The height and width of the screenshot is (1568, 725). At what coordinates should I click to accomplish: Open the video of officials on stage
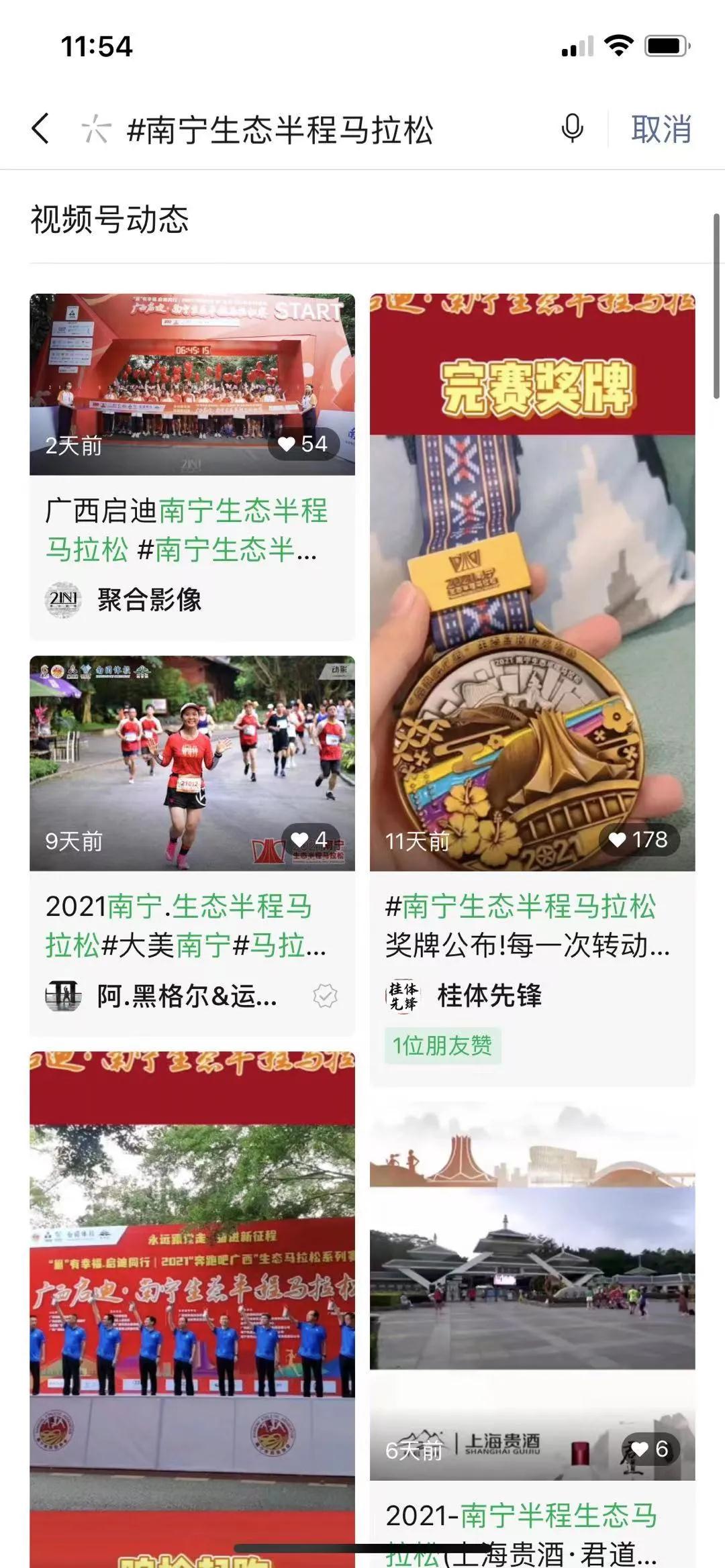tap(192, 1308)
